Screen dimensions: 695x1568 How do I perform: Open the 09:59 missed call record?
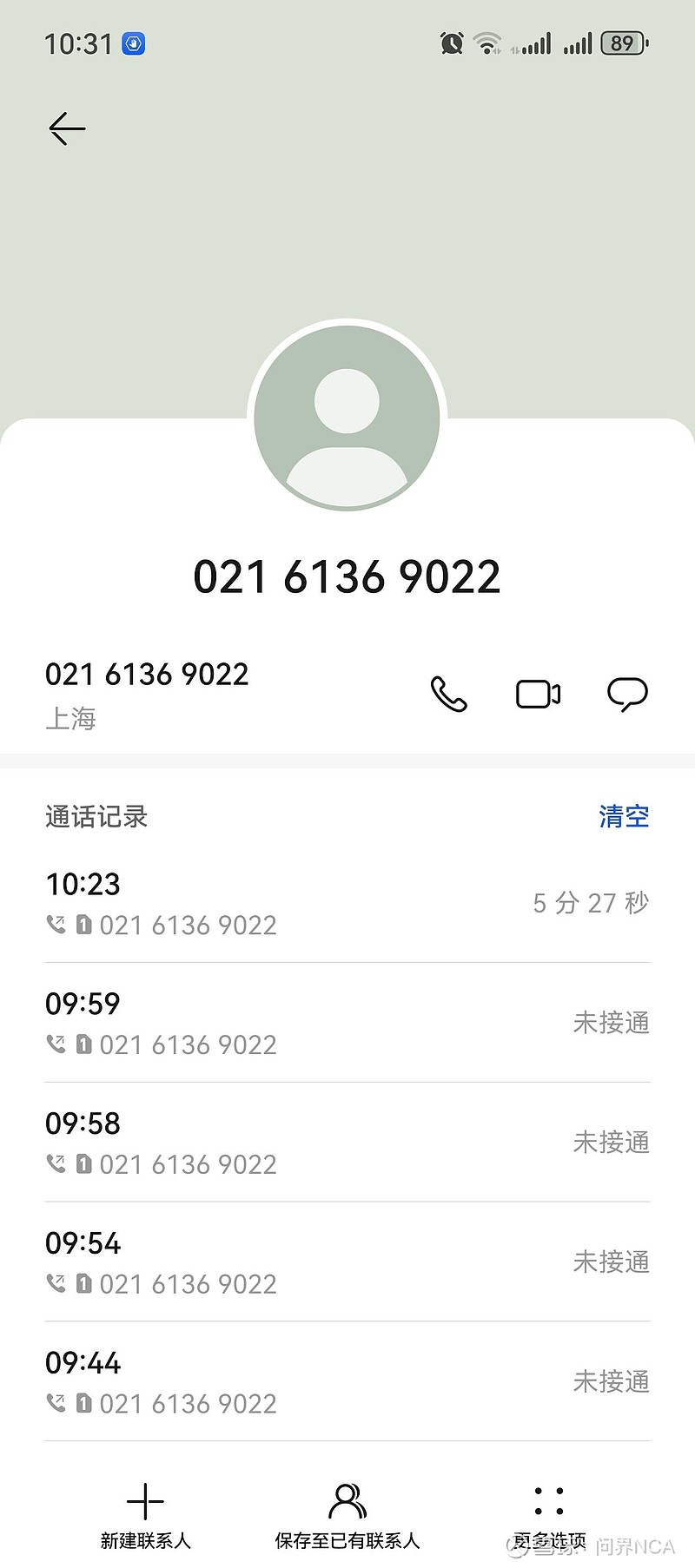(x=347, y=1023)
